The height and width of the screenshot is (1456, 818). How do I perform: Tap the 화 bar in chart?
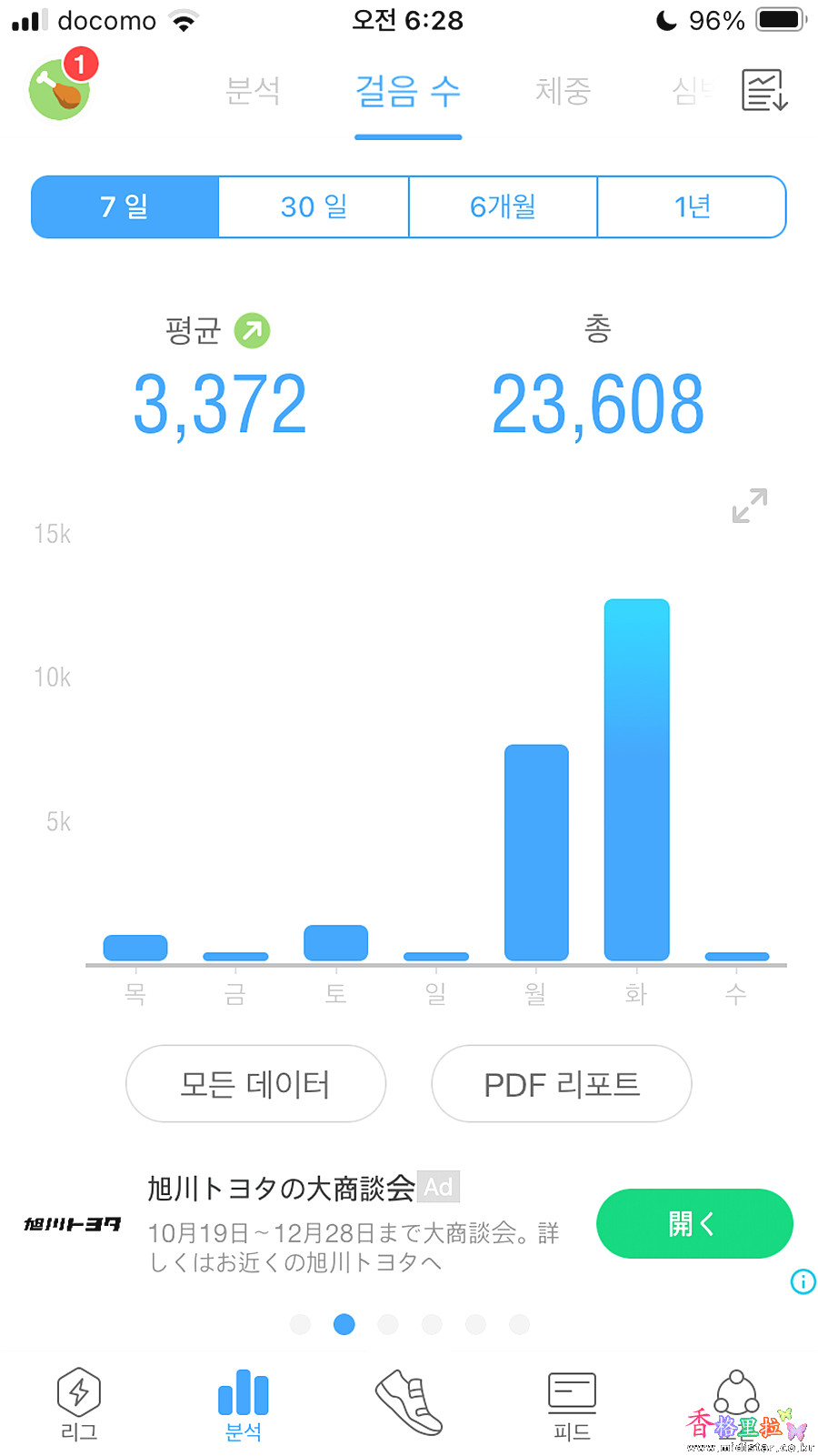coord(637,779)
